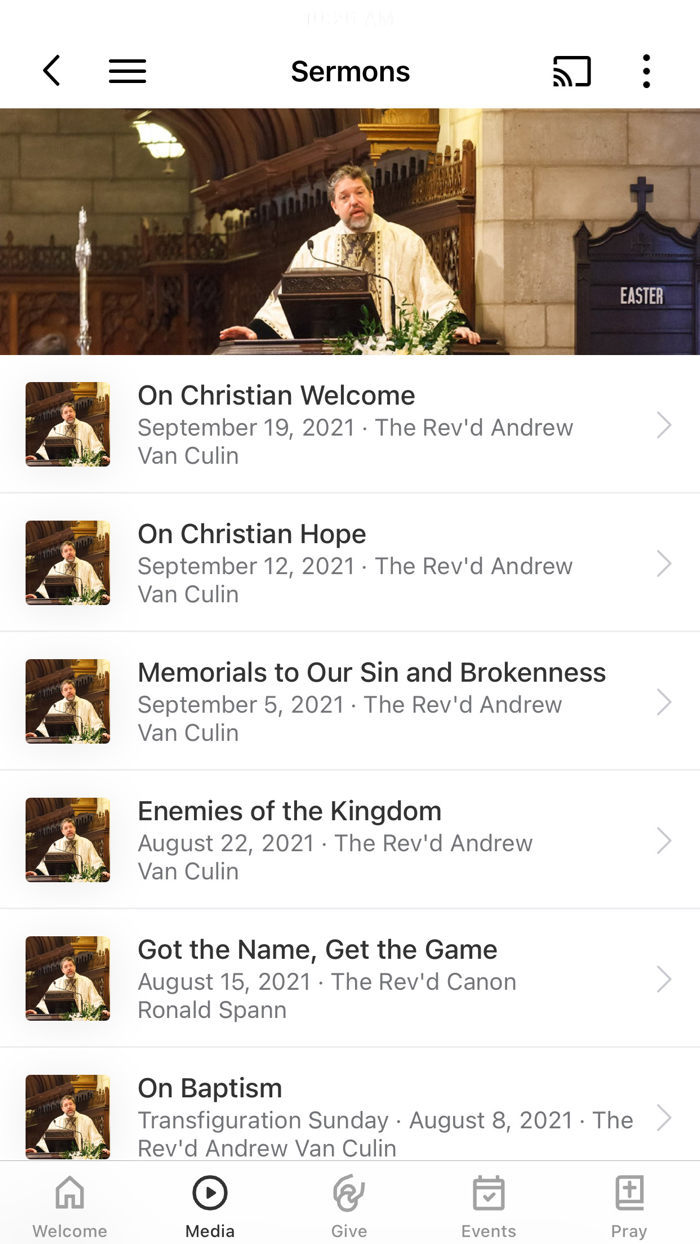Open the sermon On Christian Welcome
This screenshot has height=1244, width=700.
350,425
